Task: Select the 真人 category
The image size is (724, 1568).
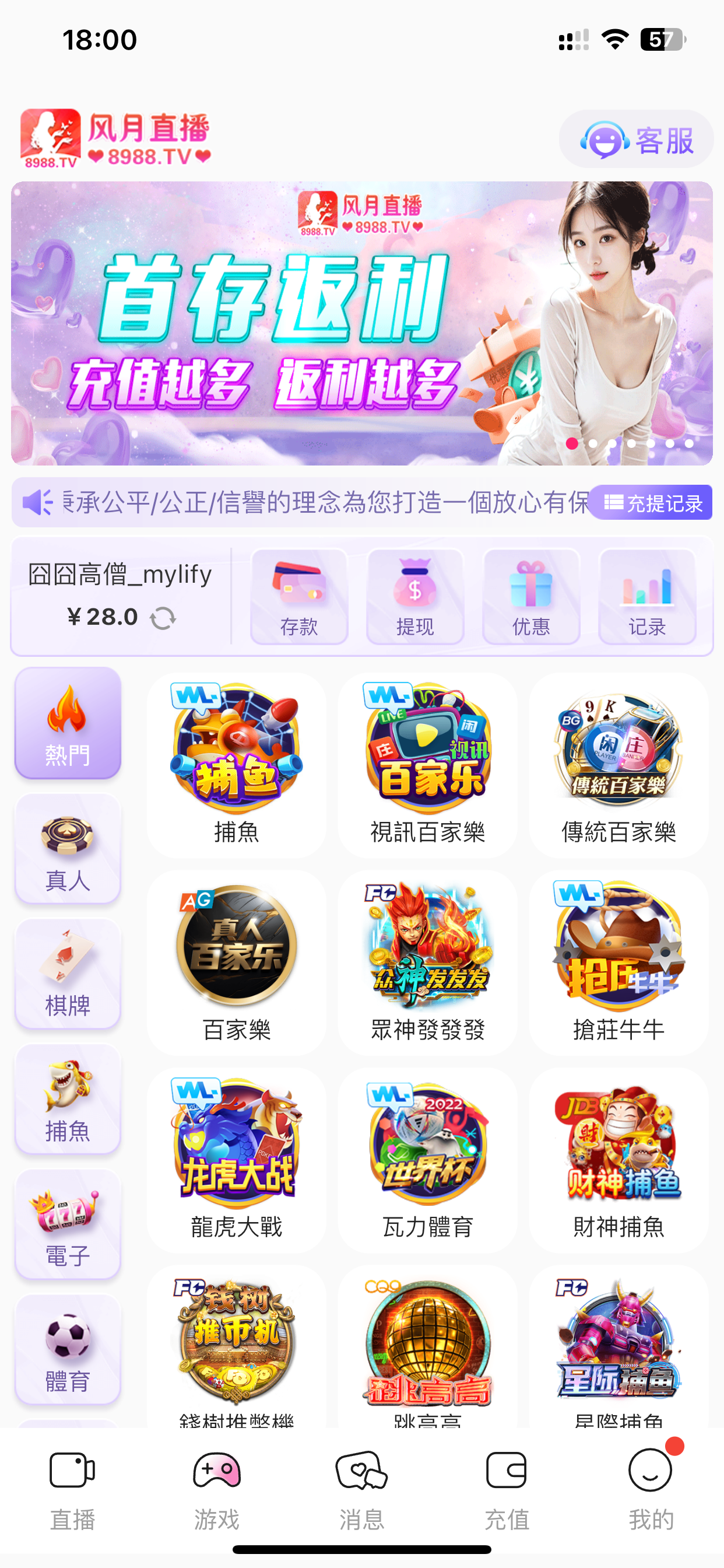Action: click(68, 849)
